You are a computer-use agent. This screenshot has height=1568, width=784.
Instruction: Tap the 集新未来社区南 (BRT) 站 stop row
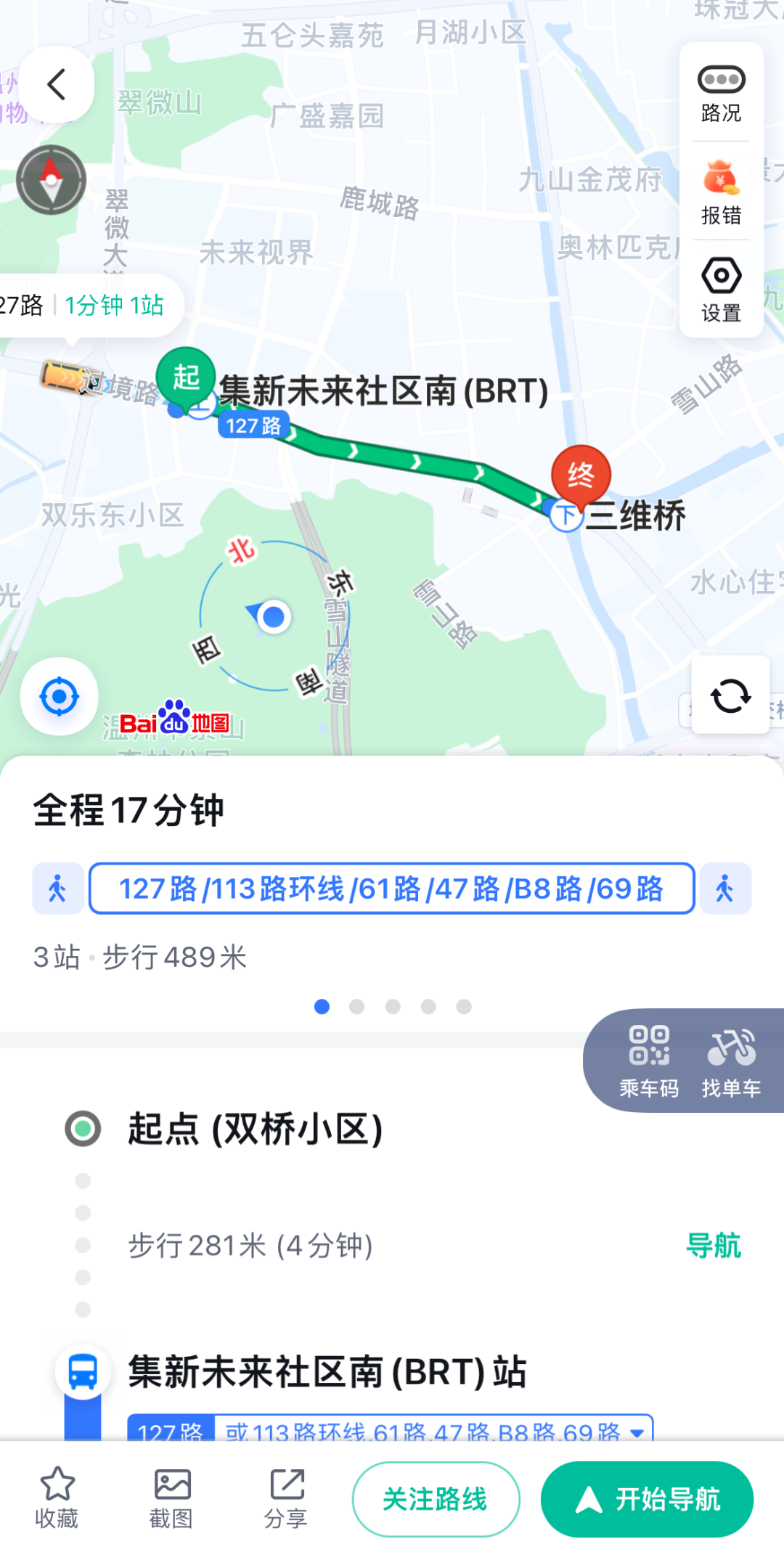coord(327,1372)
